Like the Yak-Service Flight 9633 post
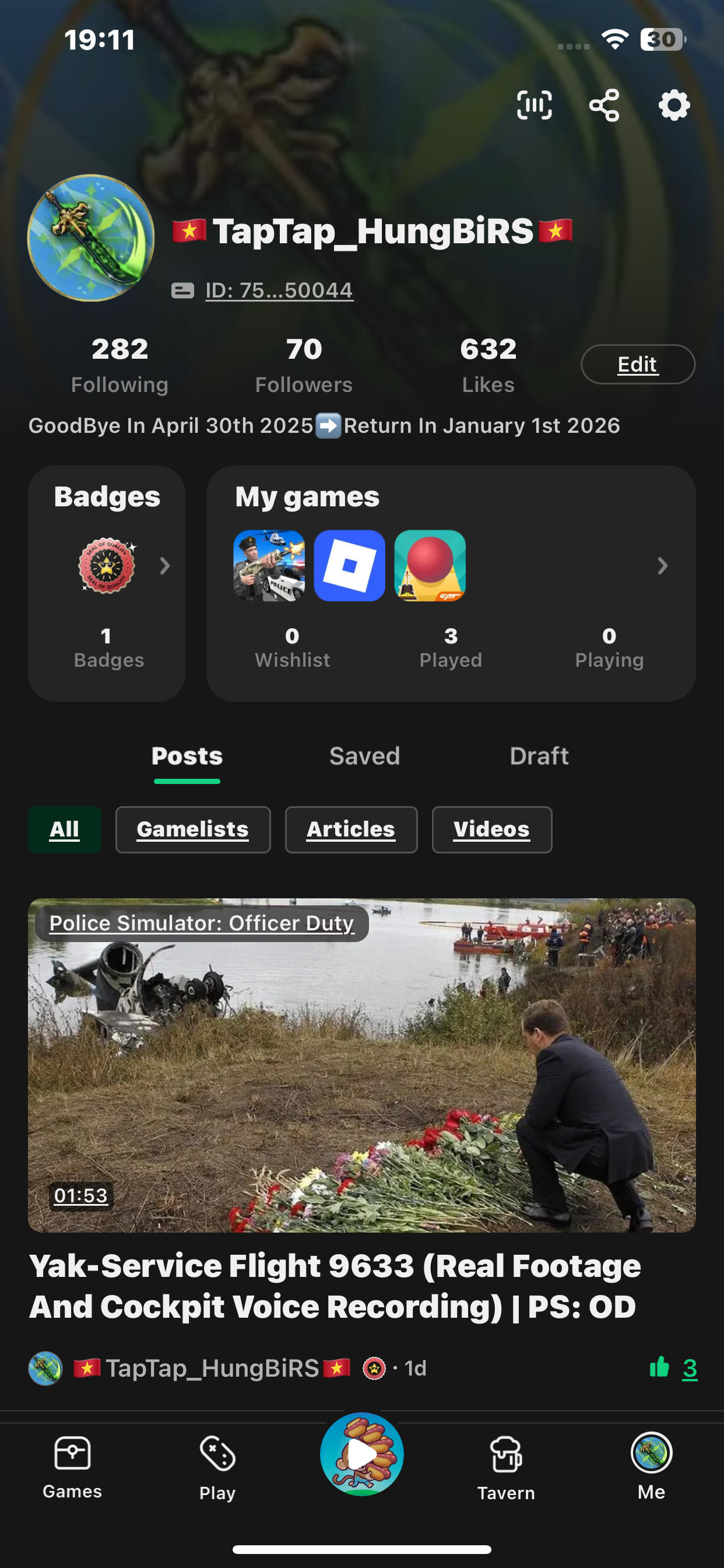This screenshot has width=724, height=1568. (x=660, y=1367)
